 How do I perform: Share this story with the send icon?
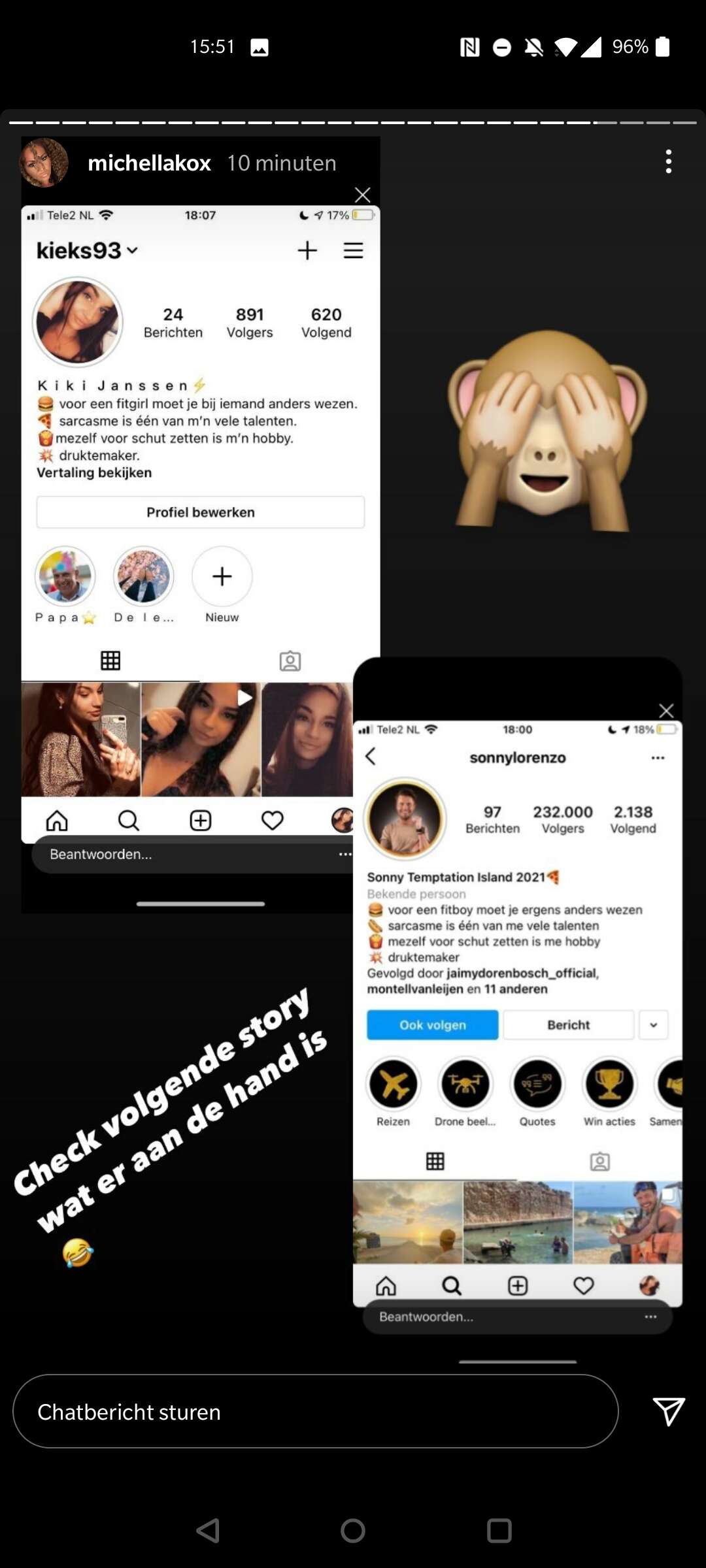click(669, 1411)
